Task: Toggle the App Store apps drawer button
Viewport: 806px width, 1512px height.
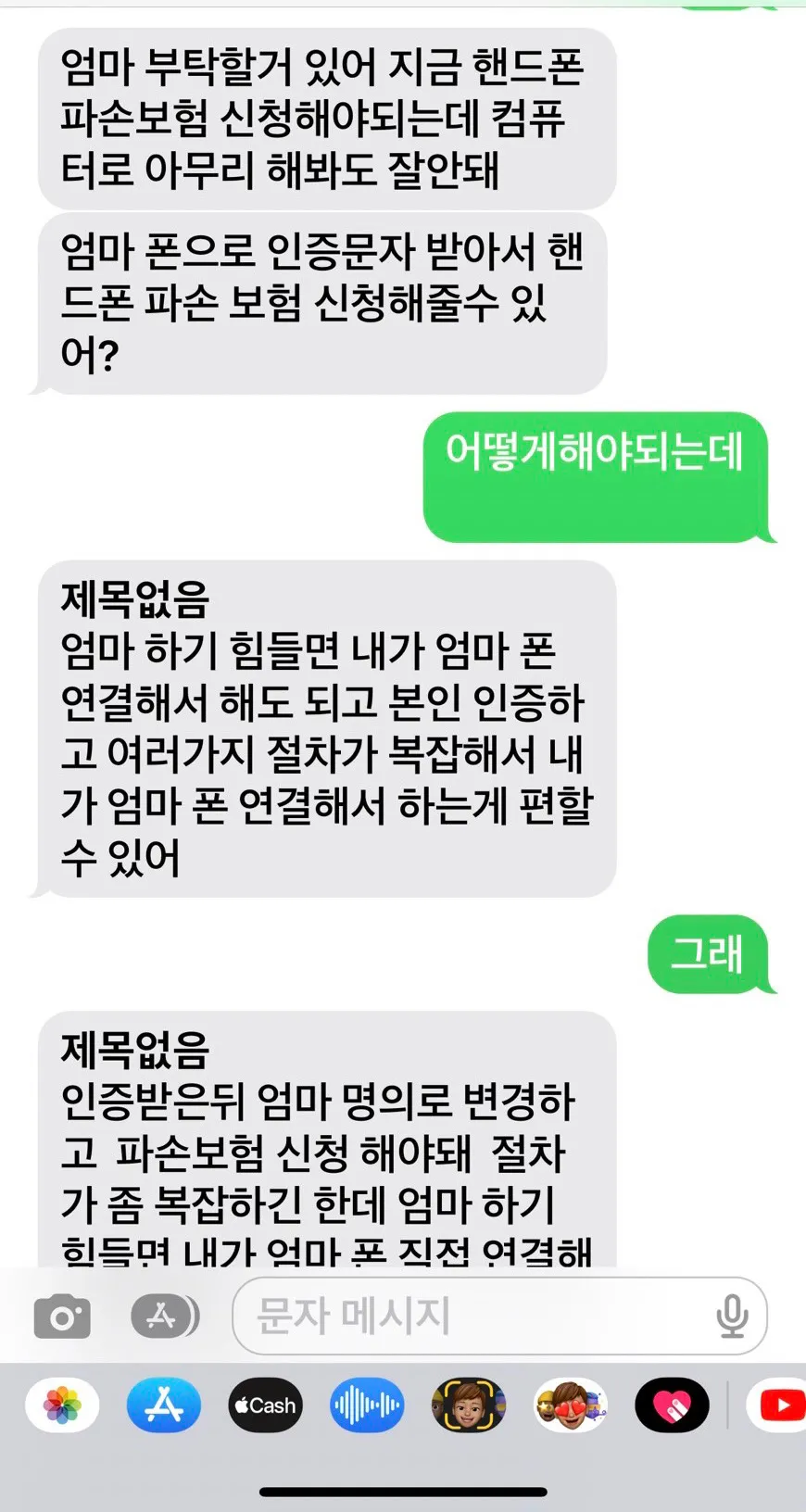Action: tap(165, 1316)
